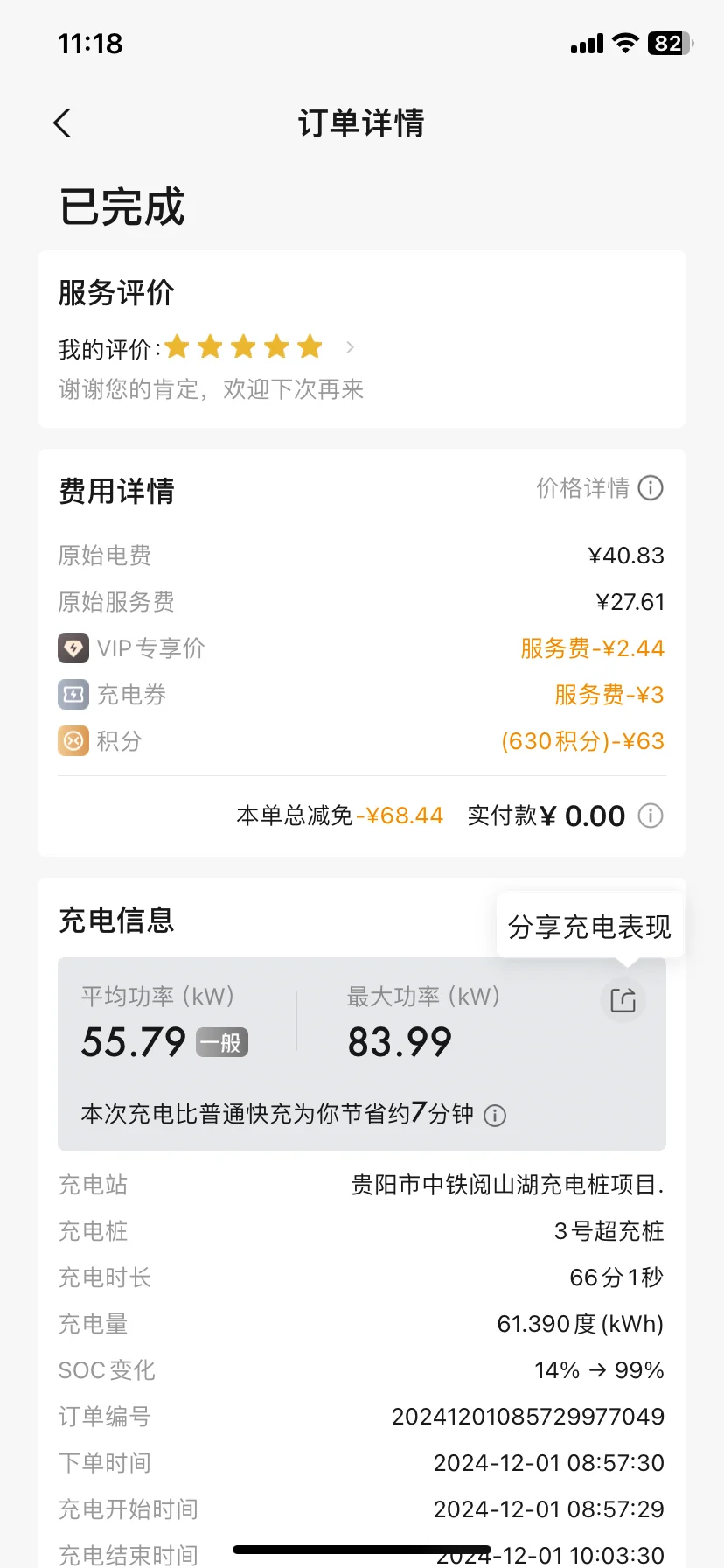The width and height of the screenshot is (724, 1568).
Task: Open 价格详情 price details
Action: point(600,488)
